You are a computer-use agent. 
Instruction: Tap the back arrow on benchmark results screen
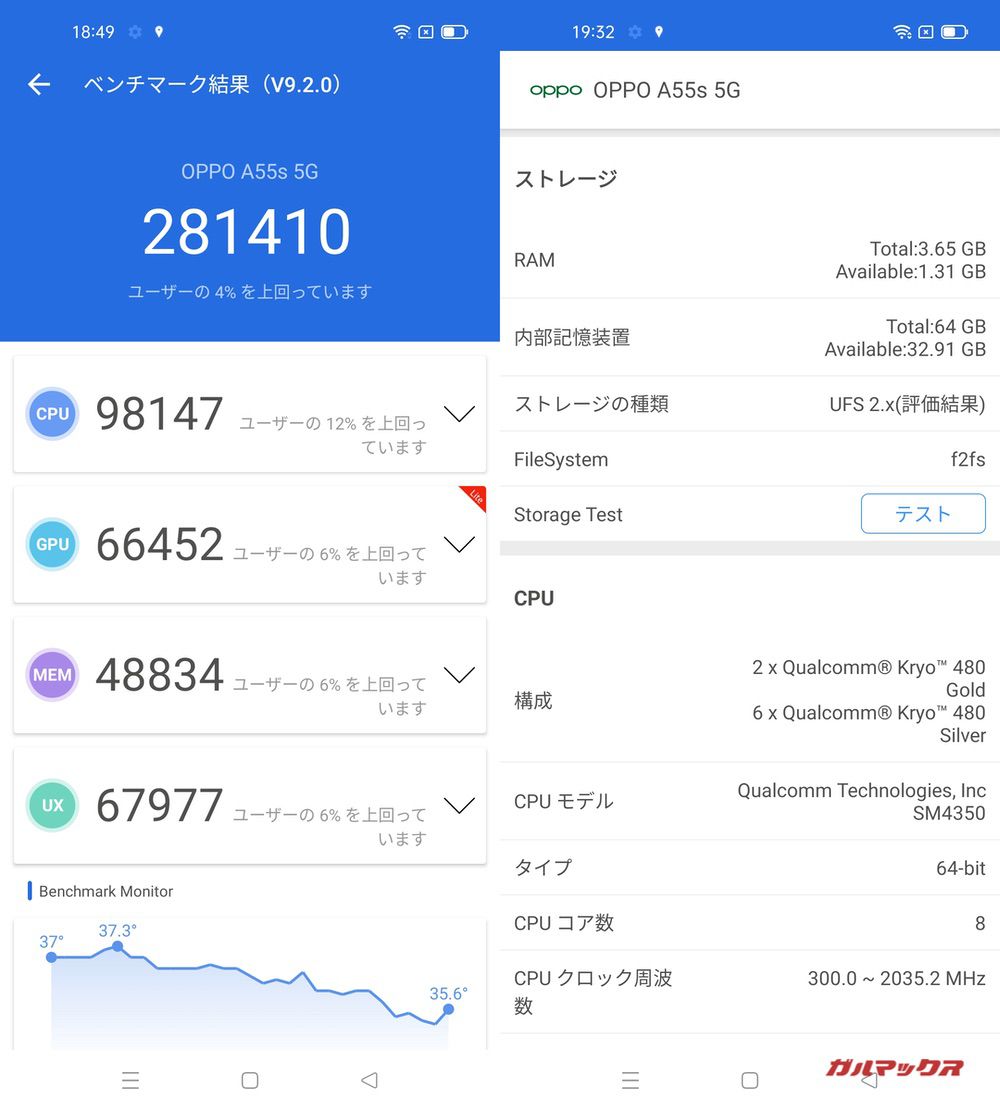(x=37, y=85)
